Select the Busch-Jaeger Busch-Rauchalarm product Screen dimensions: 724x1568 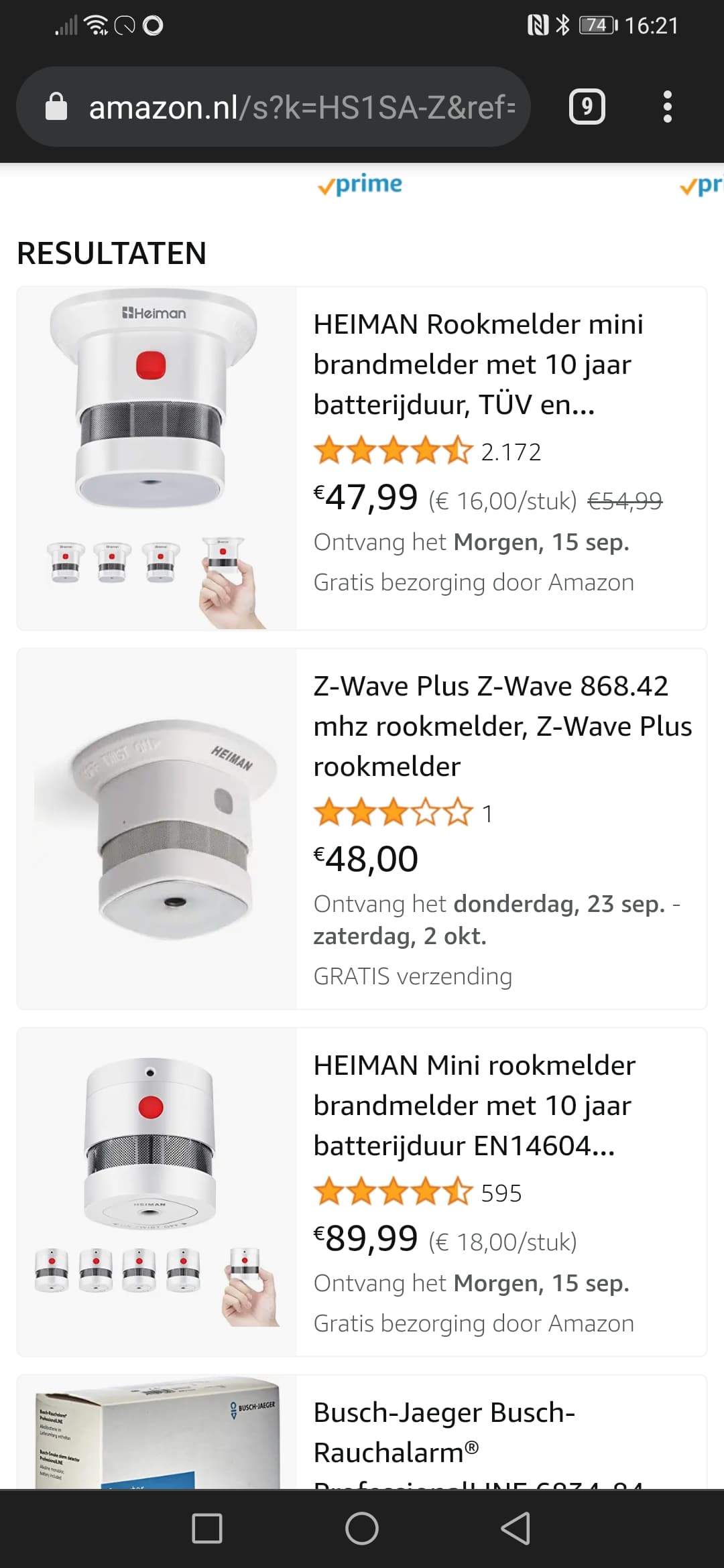(x=444, y=1433)
